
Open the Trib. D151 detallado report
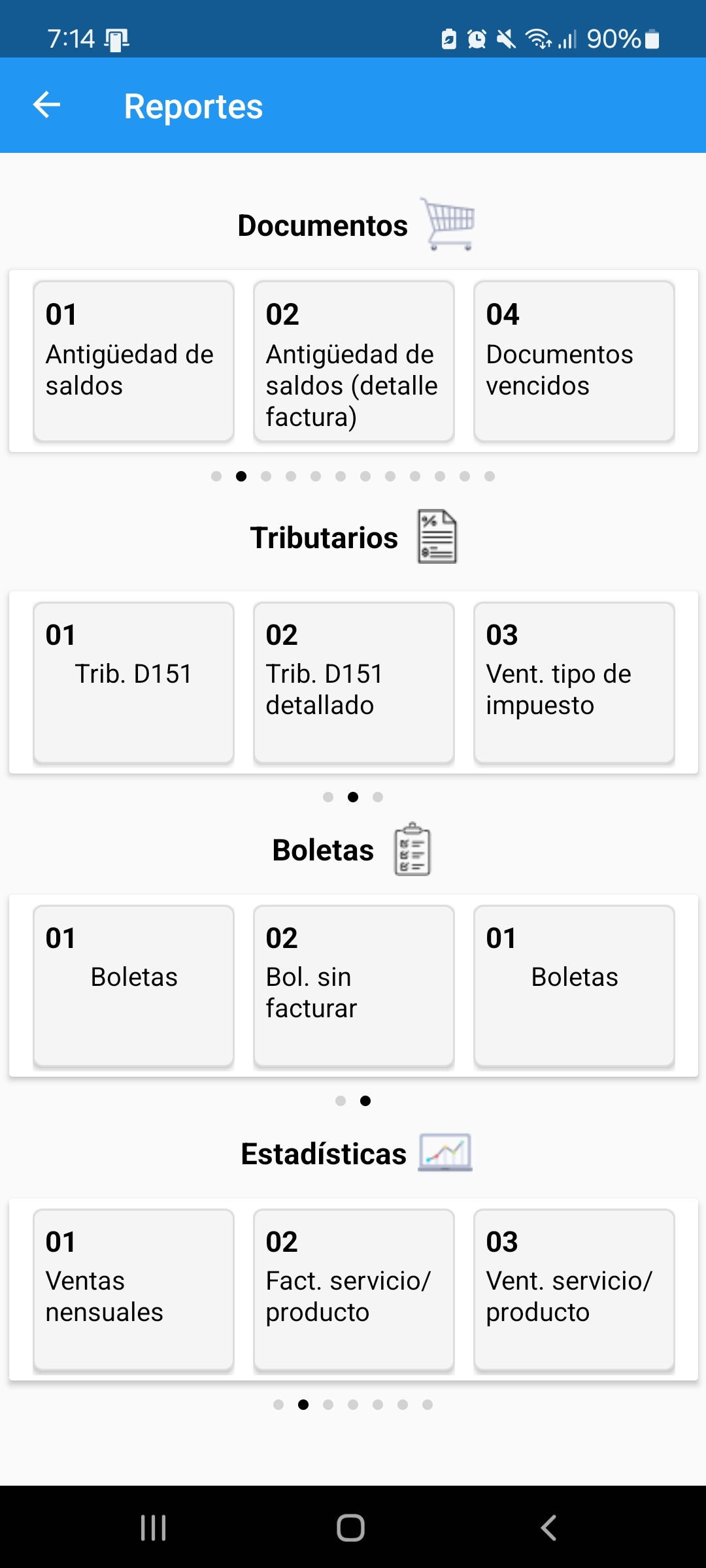[353, 683]
